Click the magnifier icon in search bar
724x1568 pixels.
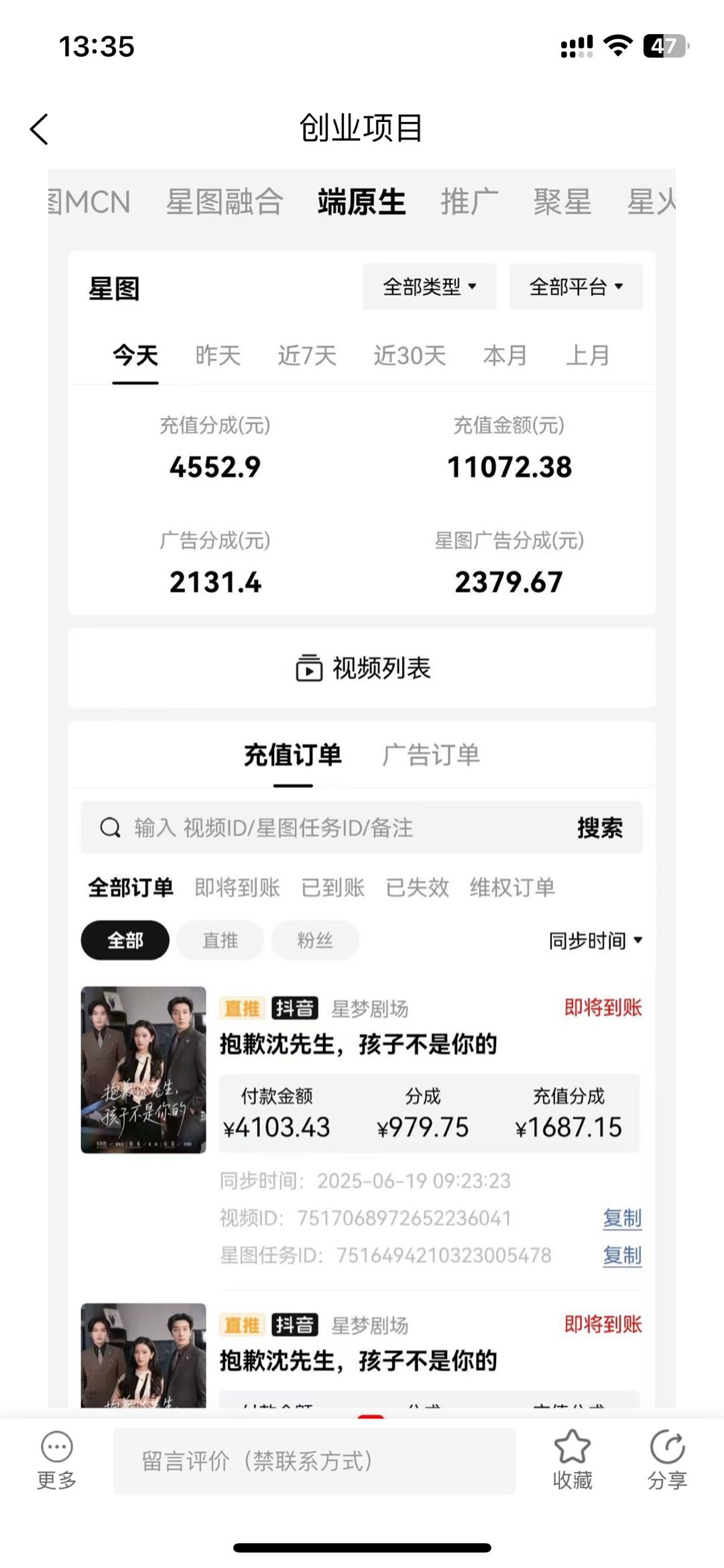(x=109, y=827)
